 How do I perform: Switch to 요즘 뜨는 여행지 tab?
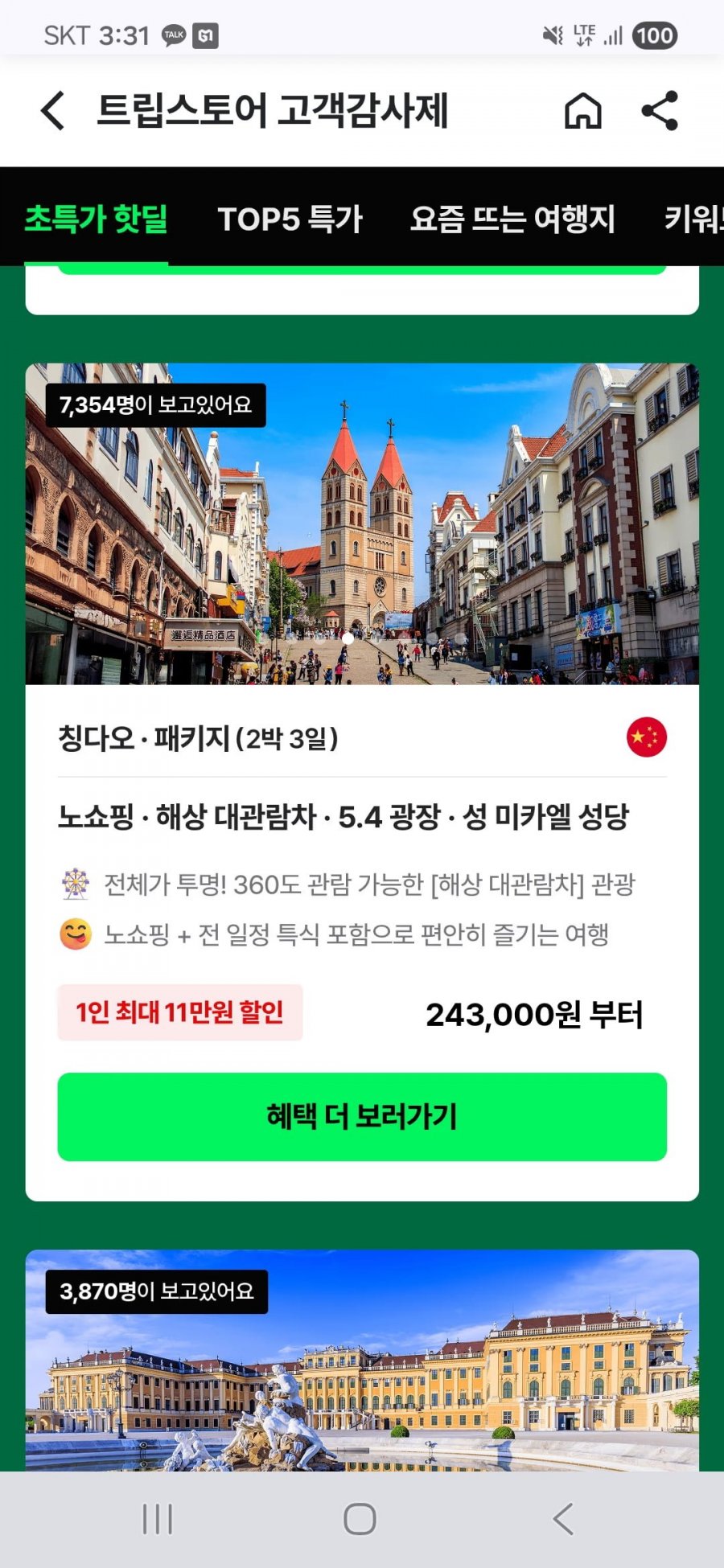click(512, 219)
